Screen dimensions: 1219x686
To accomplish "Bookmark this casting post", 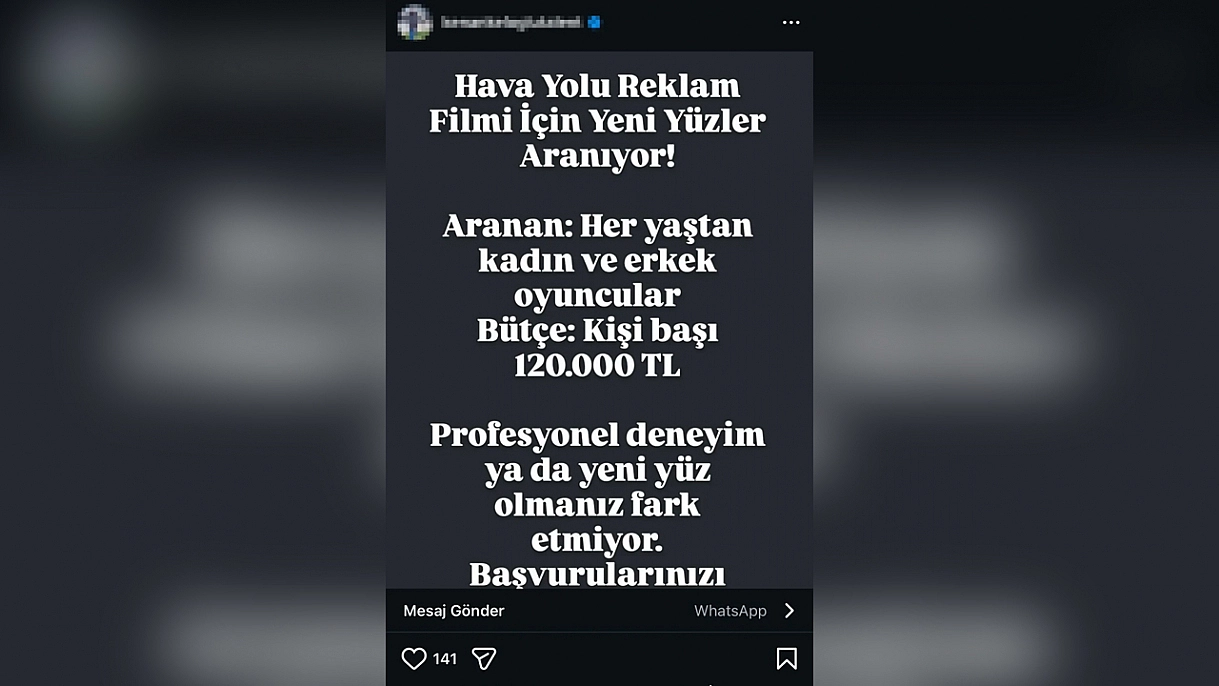I will click(x=787, y=658).
